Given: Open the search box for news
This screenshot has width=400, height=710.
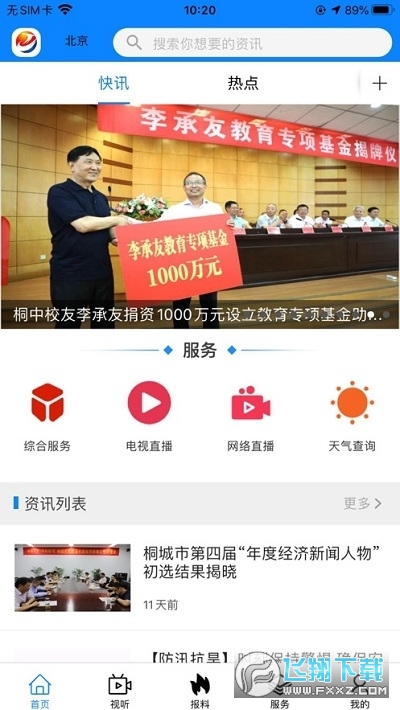Looking at the screenshot, I should tap(252, 43).
